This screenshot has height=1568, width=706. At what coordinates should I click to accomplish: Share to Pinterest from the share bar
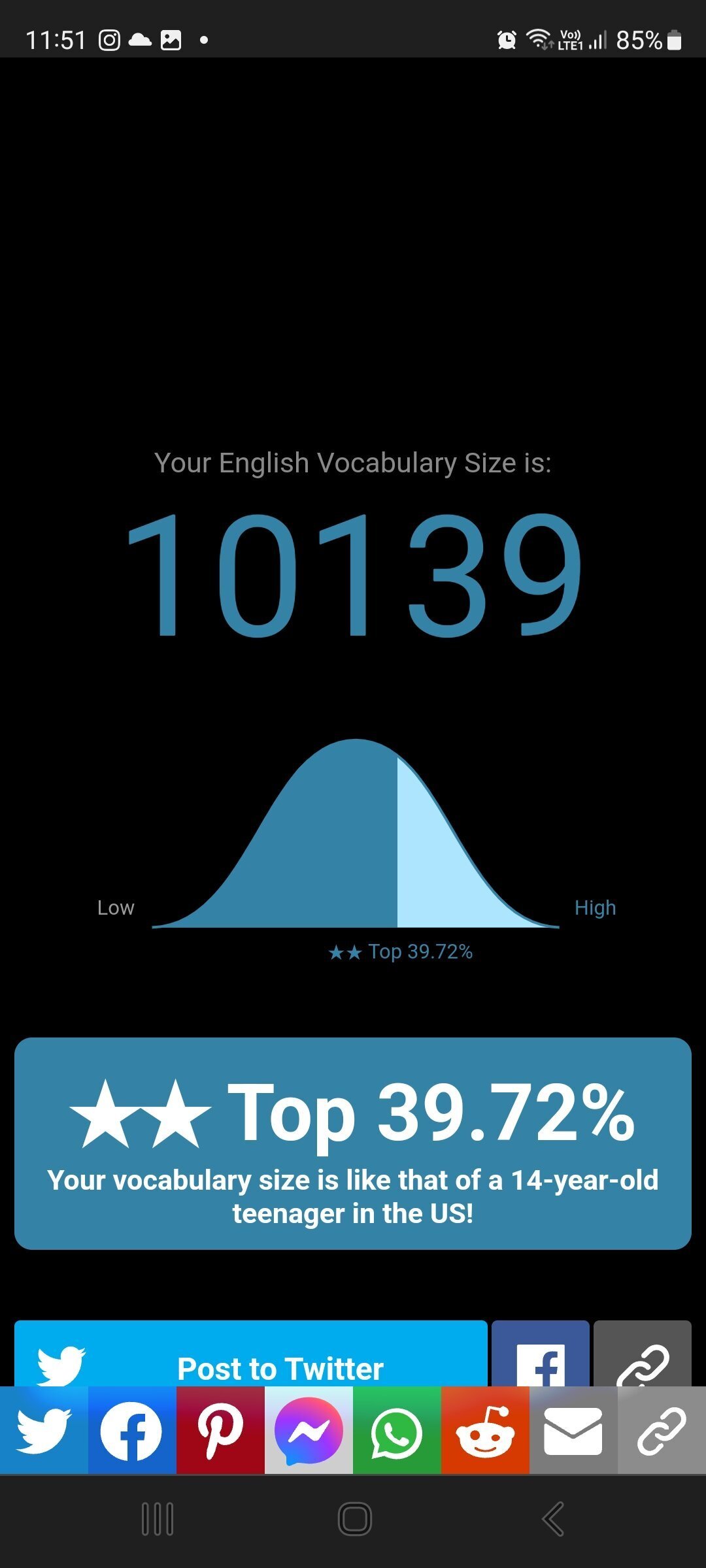[220, 1430]
